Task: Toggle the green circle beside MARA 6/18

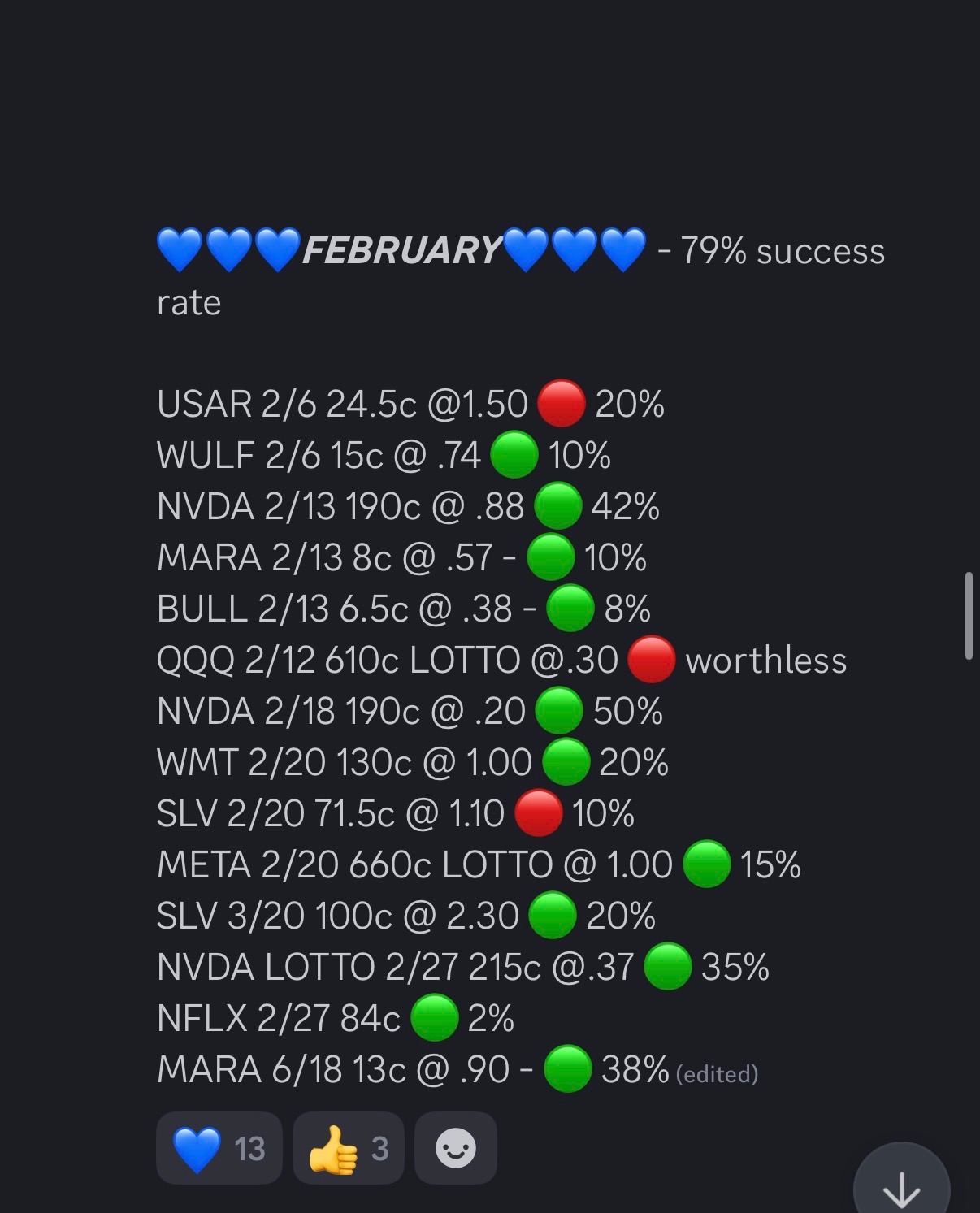Action: pyautogui.click(x=567, y=1068)
